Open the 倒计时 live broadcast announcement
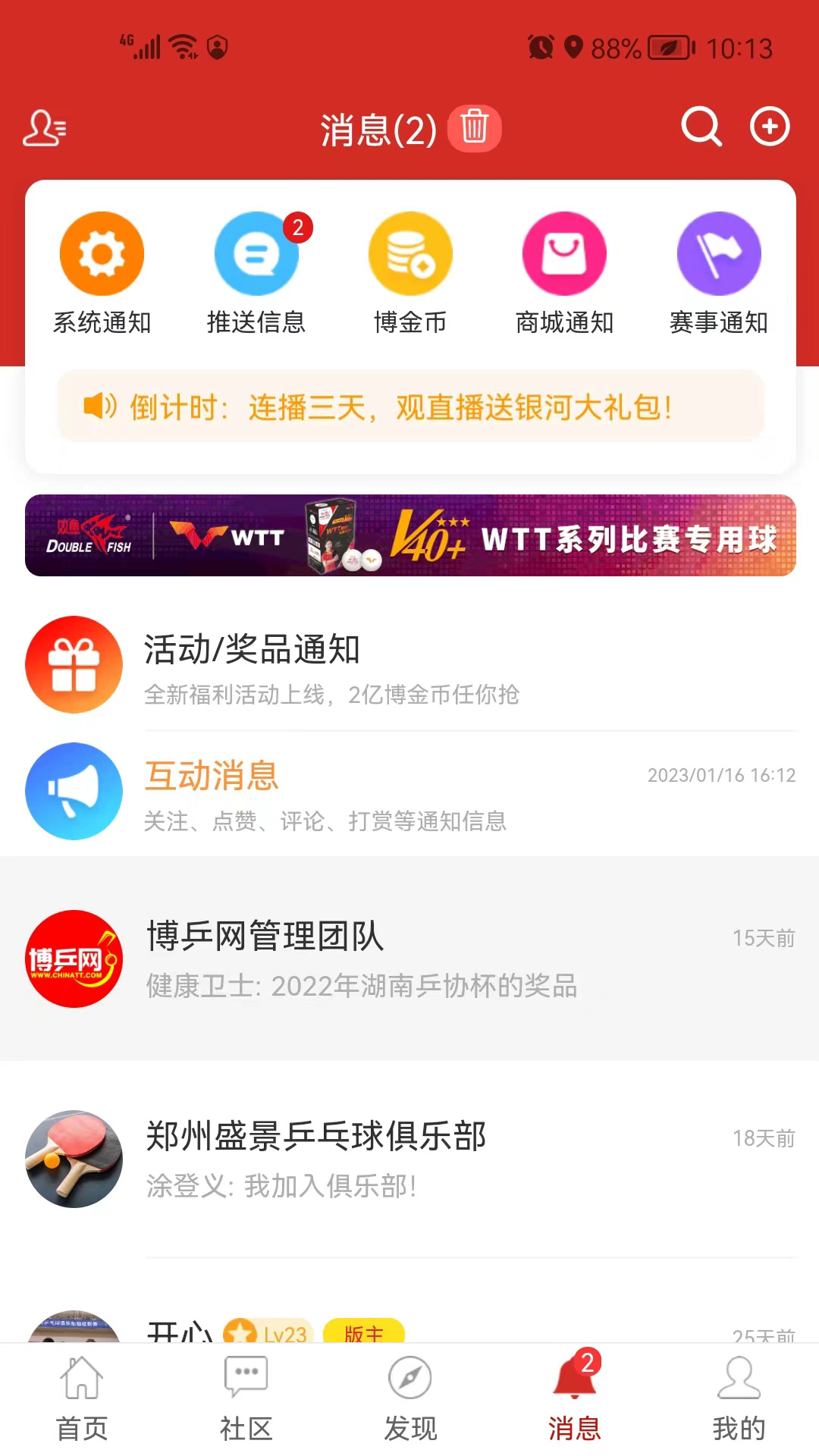The width and height of the screenshot is (819, 1456). click(x=410, y=407)
